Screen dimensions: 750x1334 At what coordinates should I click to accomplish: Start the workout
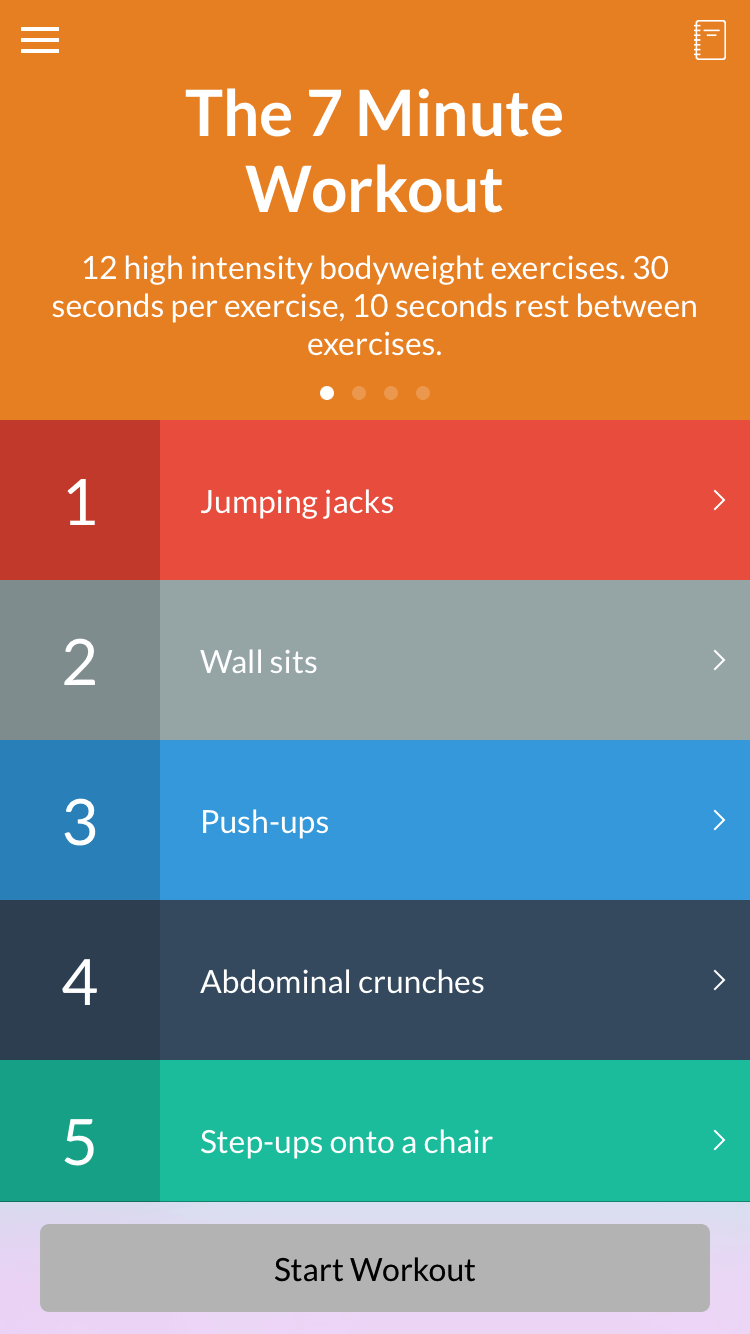(x=375, y=1268)
